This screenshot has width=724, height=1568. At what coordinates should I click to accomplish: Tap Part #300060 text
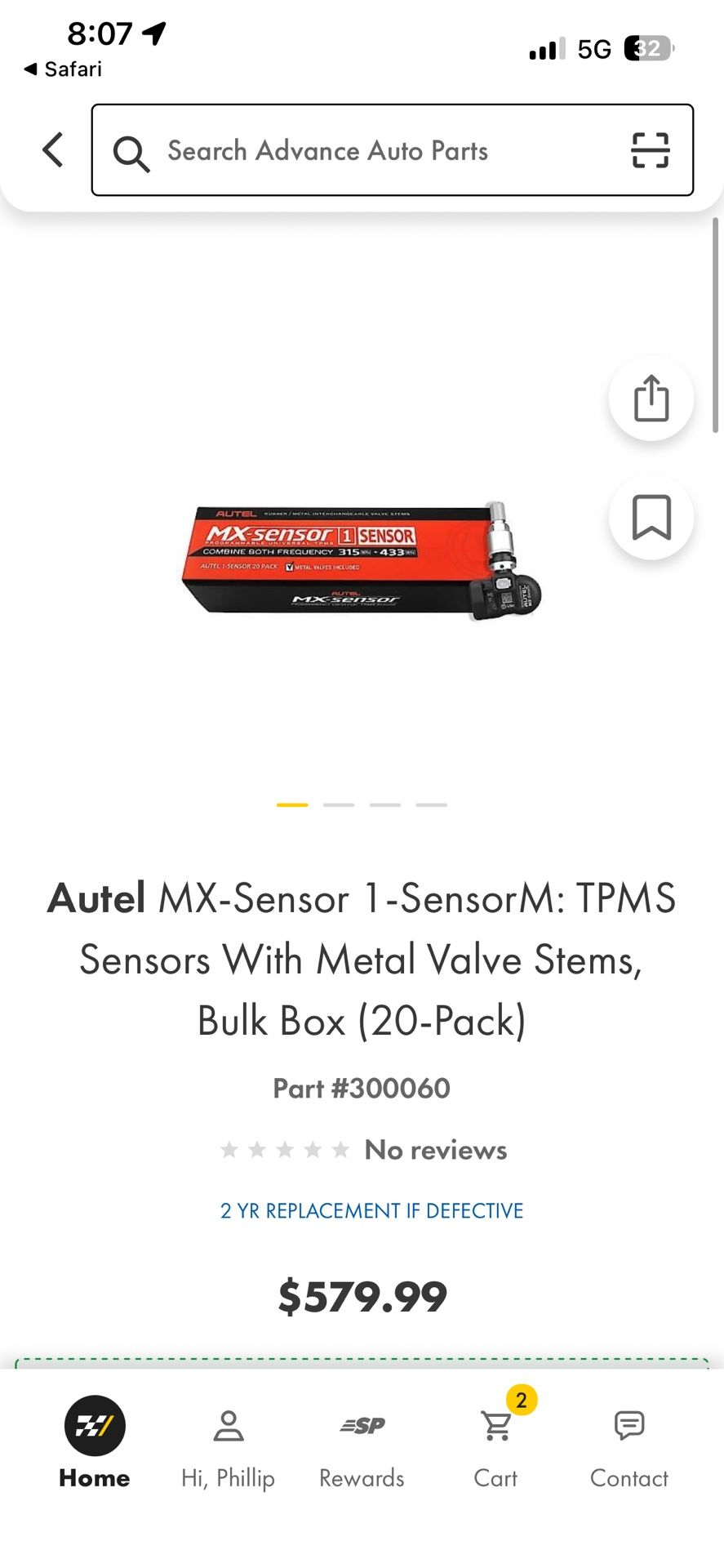(x=362, y=1088)
